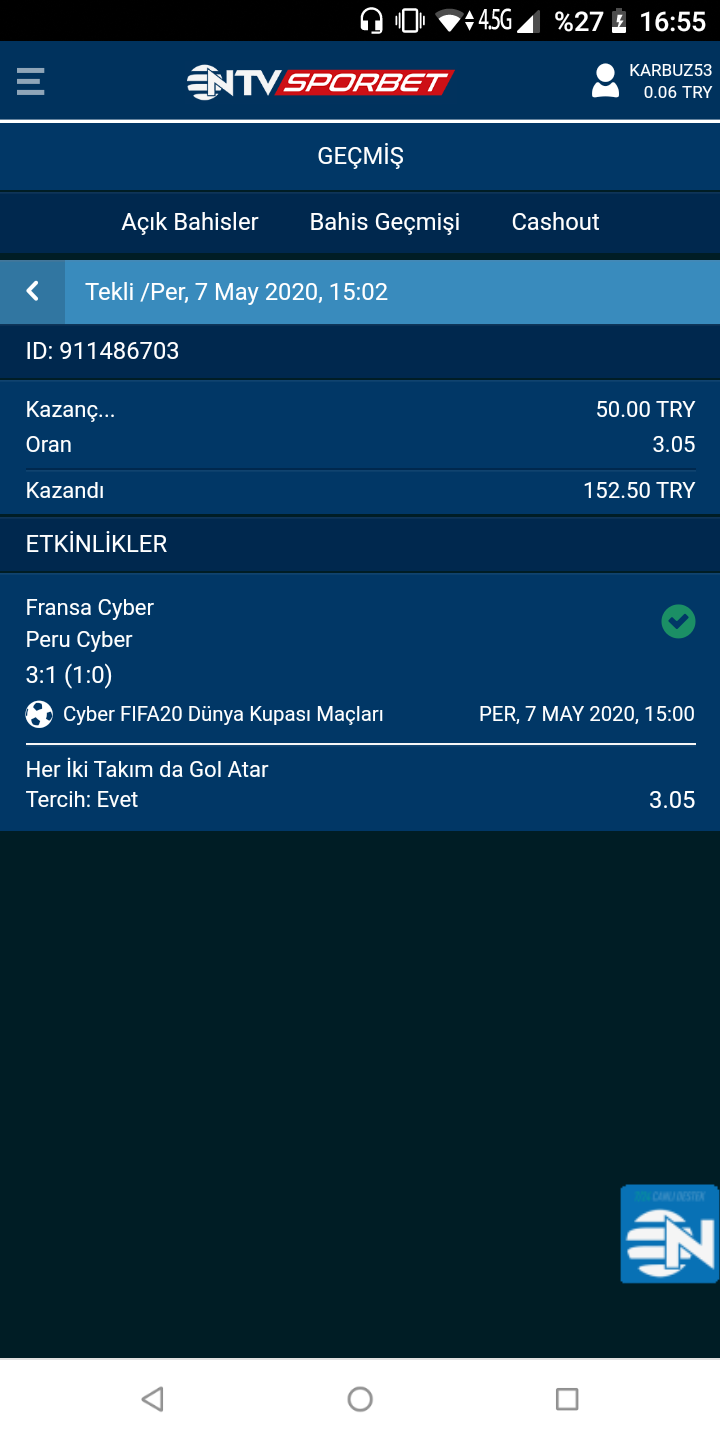
Task: Switch to the Cashout tab
Action: (x=556, y=222)
